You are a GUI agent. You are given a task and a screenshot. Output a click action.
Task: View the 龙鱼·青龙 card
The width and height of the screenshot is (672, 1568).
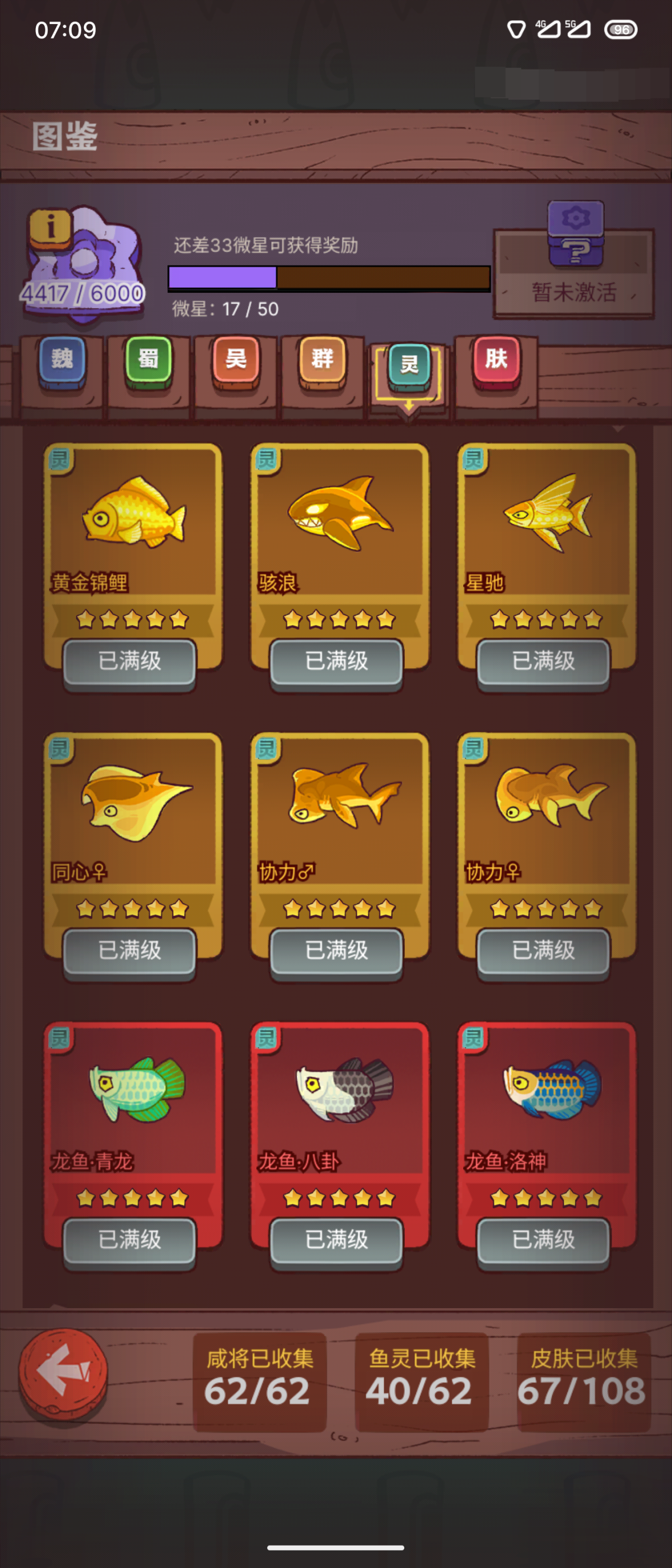[133, 1102]
